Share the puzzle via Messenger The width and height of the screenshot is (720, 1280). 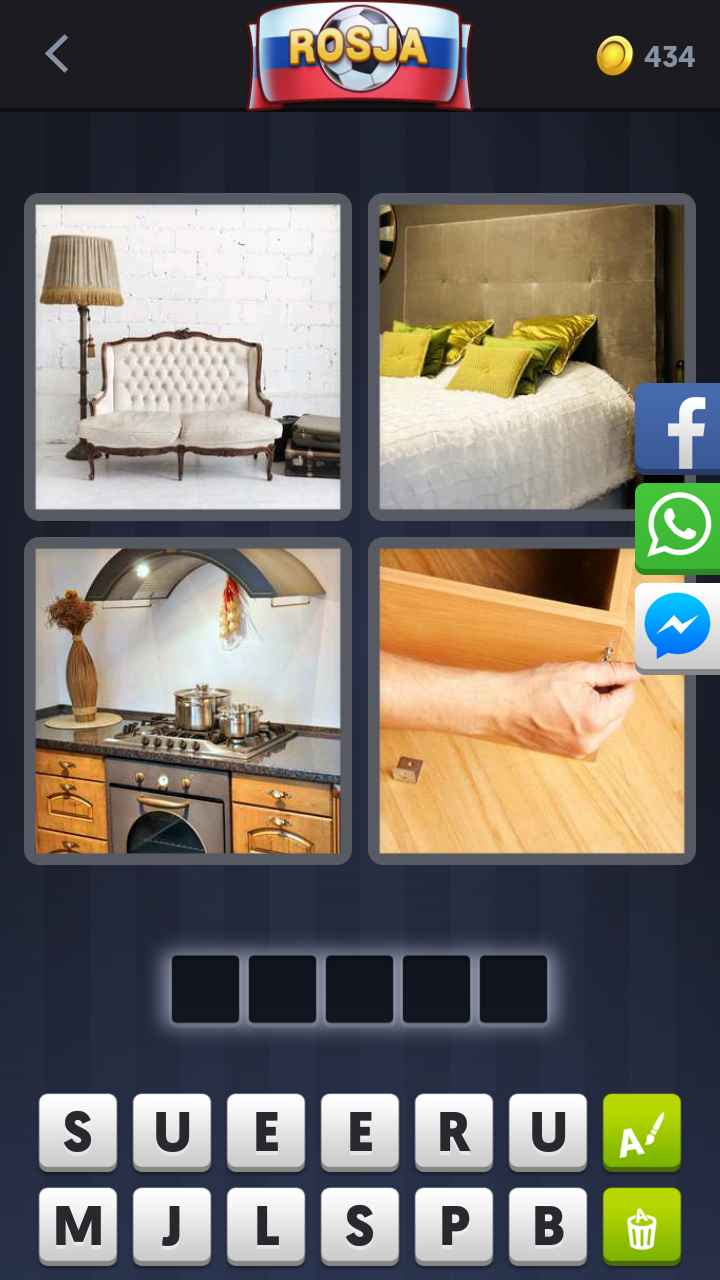pyautogui.click(x=680, y=627)
